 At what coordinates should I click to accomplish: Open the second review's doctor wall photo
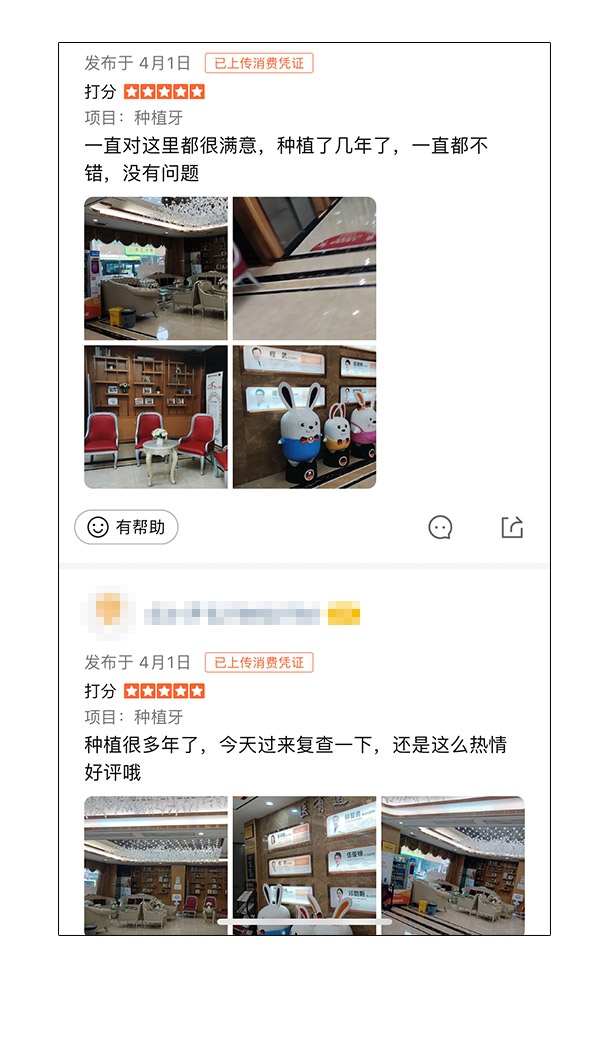(304, 866)
